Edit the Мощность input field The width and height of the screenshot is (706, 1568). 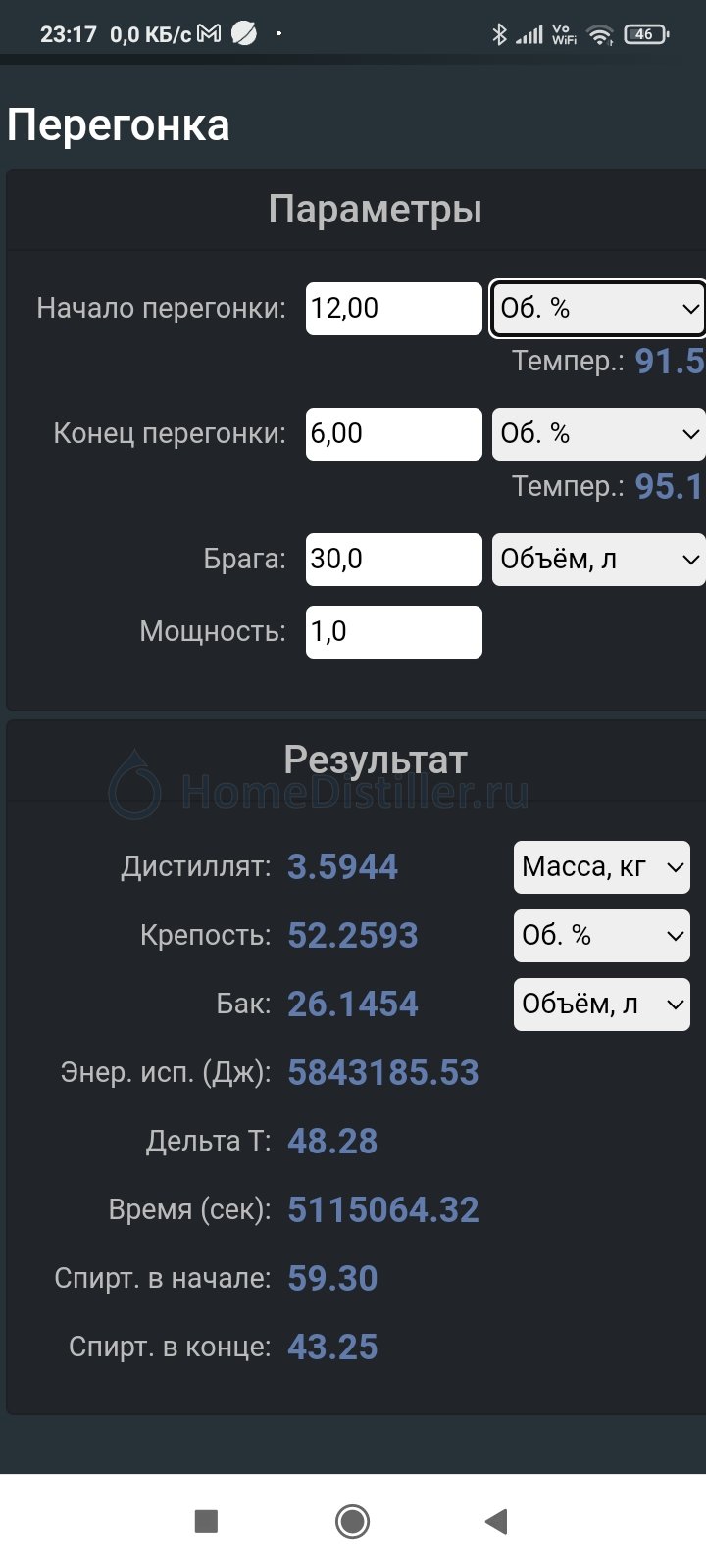[x=394, y=632]
